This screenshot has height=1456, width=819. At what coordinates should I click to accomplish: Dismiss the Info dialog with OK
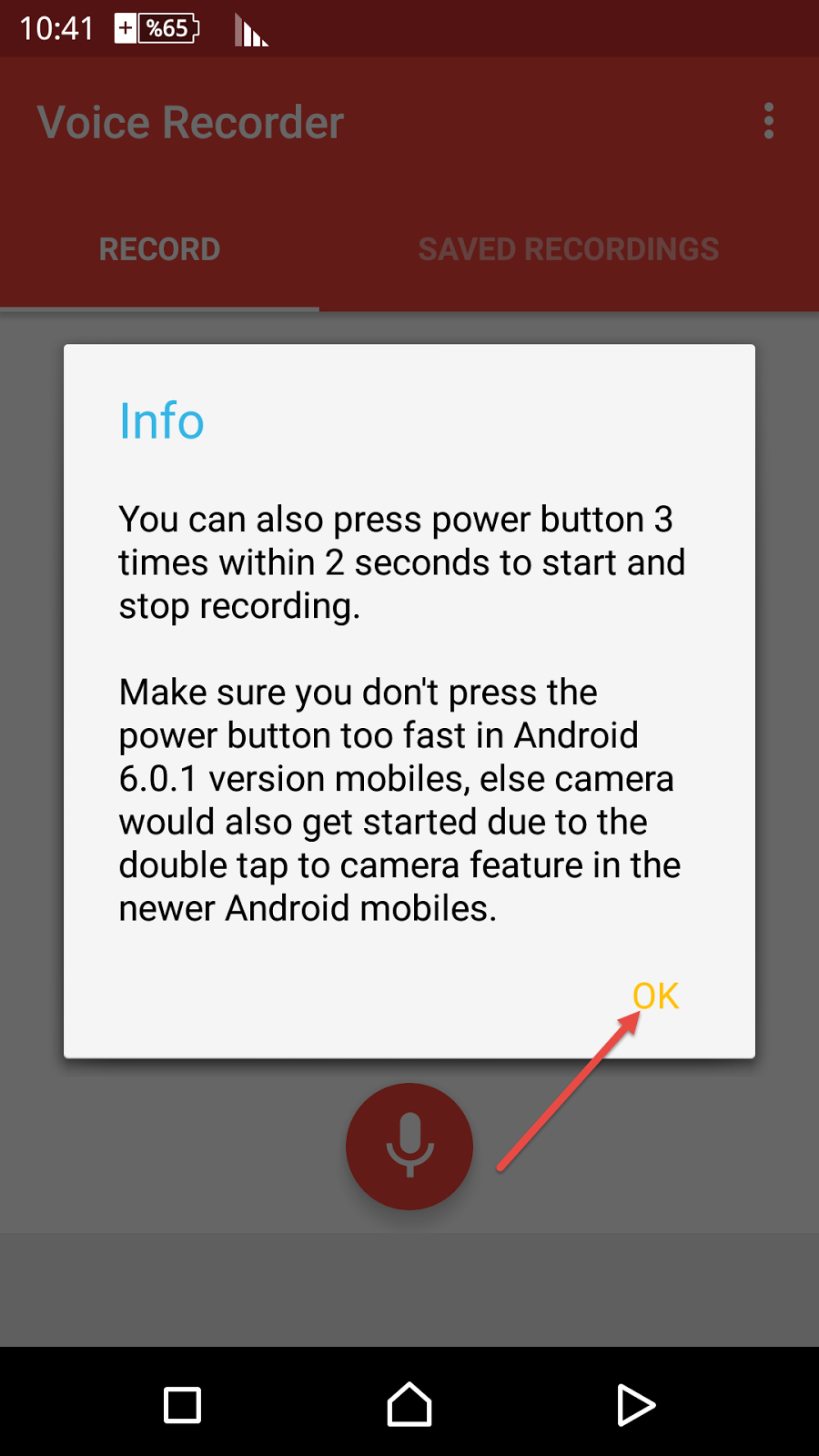pyautogui.click(x=656, y=996)
